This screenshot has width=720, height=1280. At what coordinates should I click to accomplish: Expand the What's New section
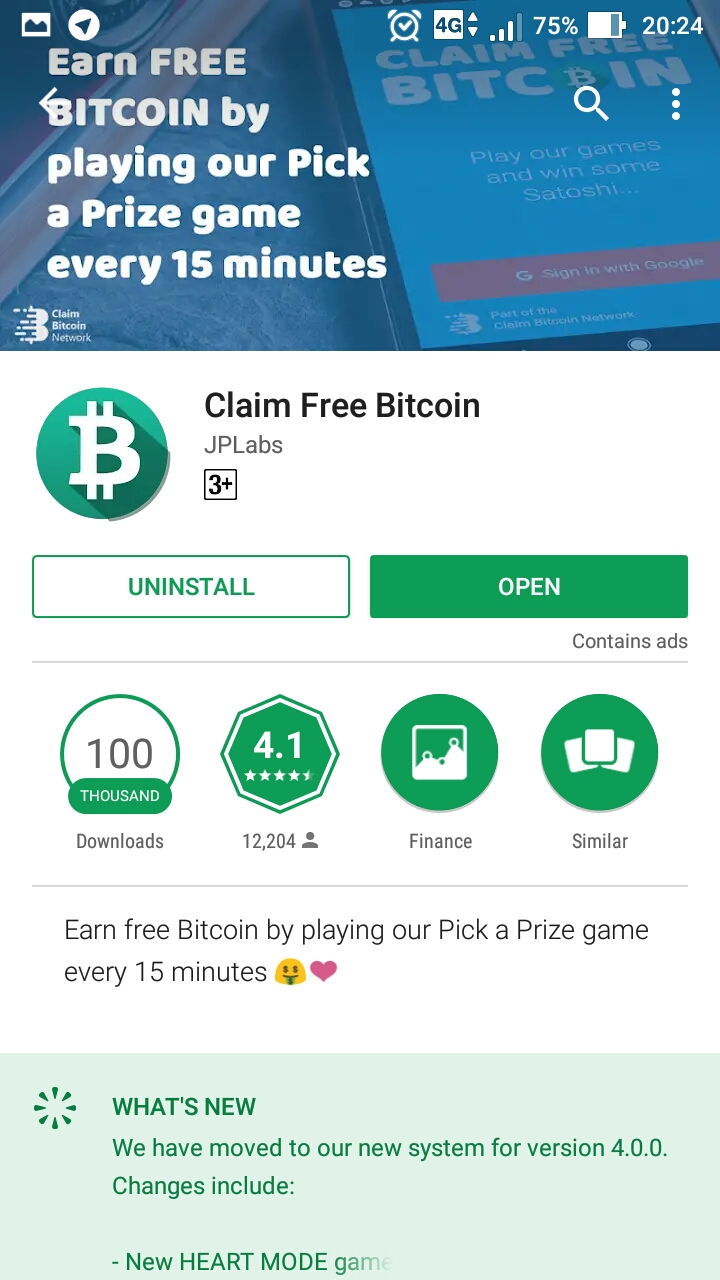pos(360,1166)
